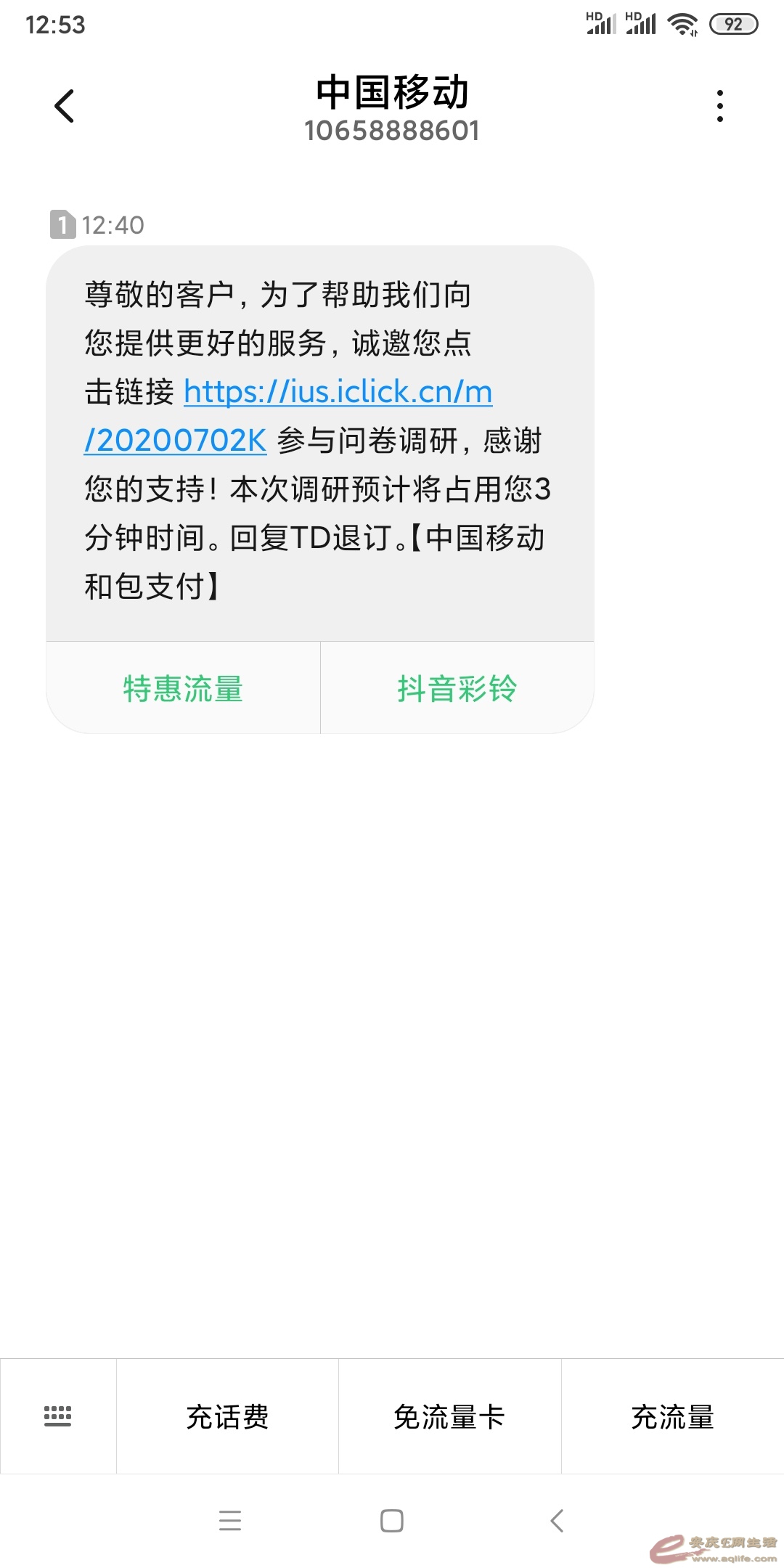Go back to the message list
Screen dimensions: 784x1568
coord(65,106)
